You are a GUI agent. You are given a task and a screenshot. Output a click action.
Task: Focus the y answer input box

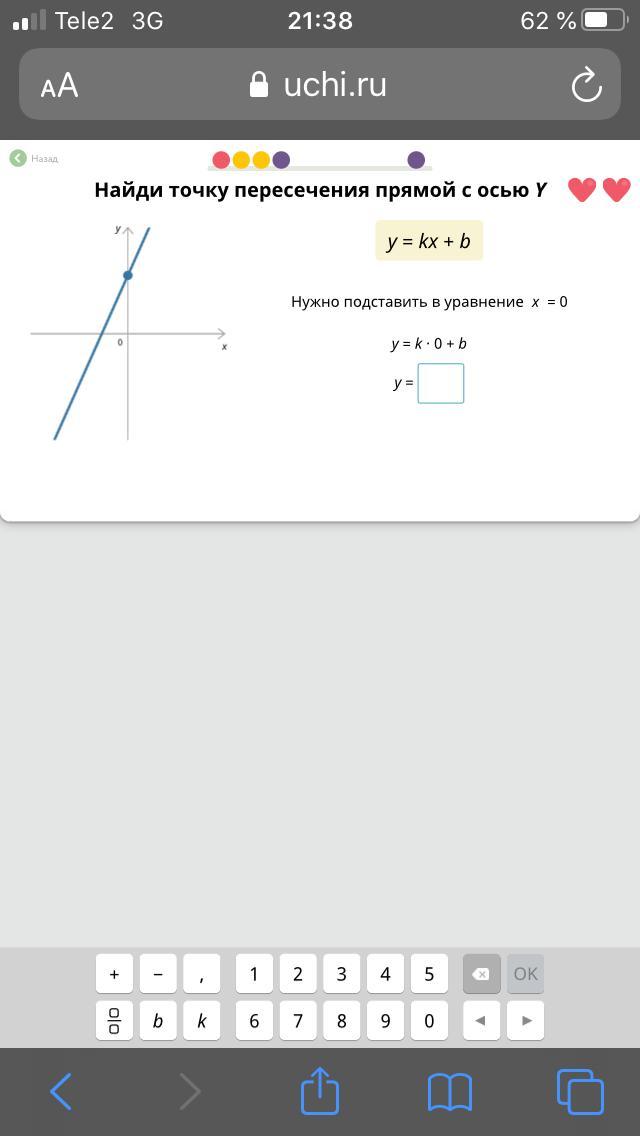coord(440,383)
